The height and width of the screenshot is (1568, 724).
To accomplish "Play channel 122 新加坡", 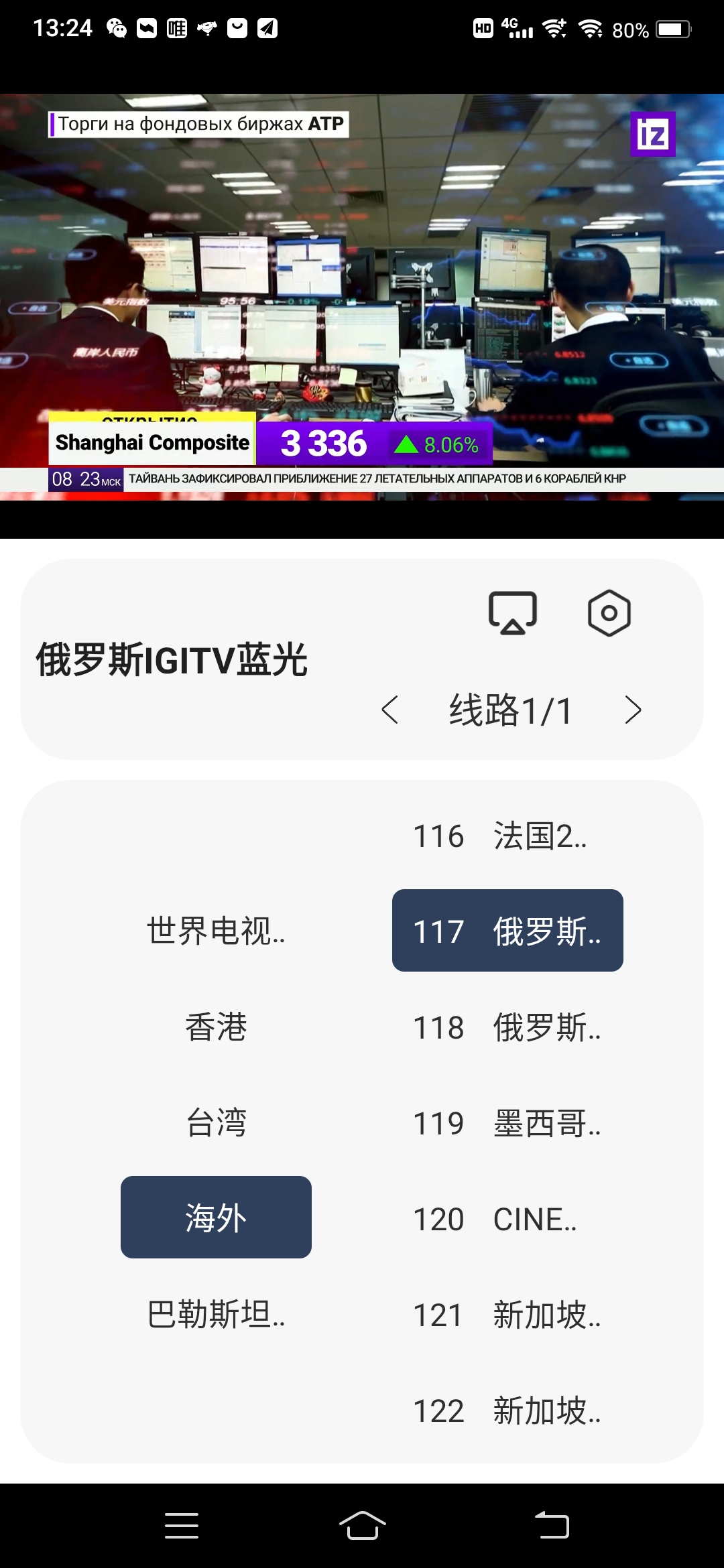I will tap(507, 1411).
